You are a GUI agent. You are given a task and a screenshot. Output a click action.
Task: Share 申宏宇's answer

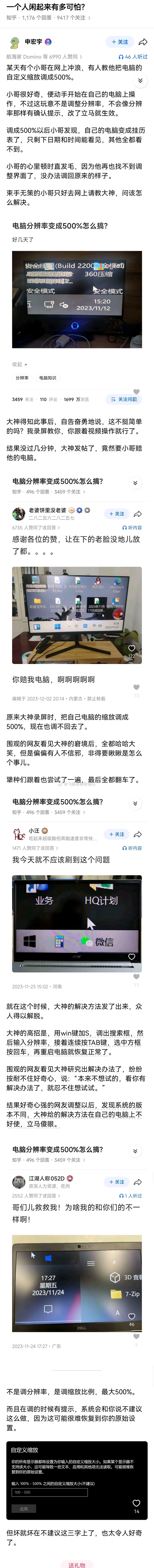coord(143,42)
